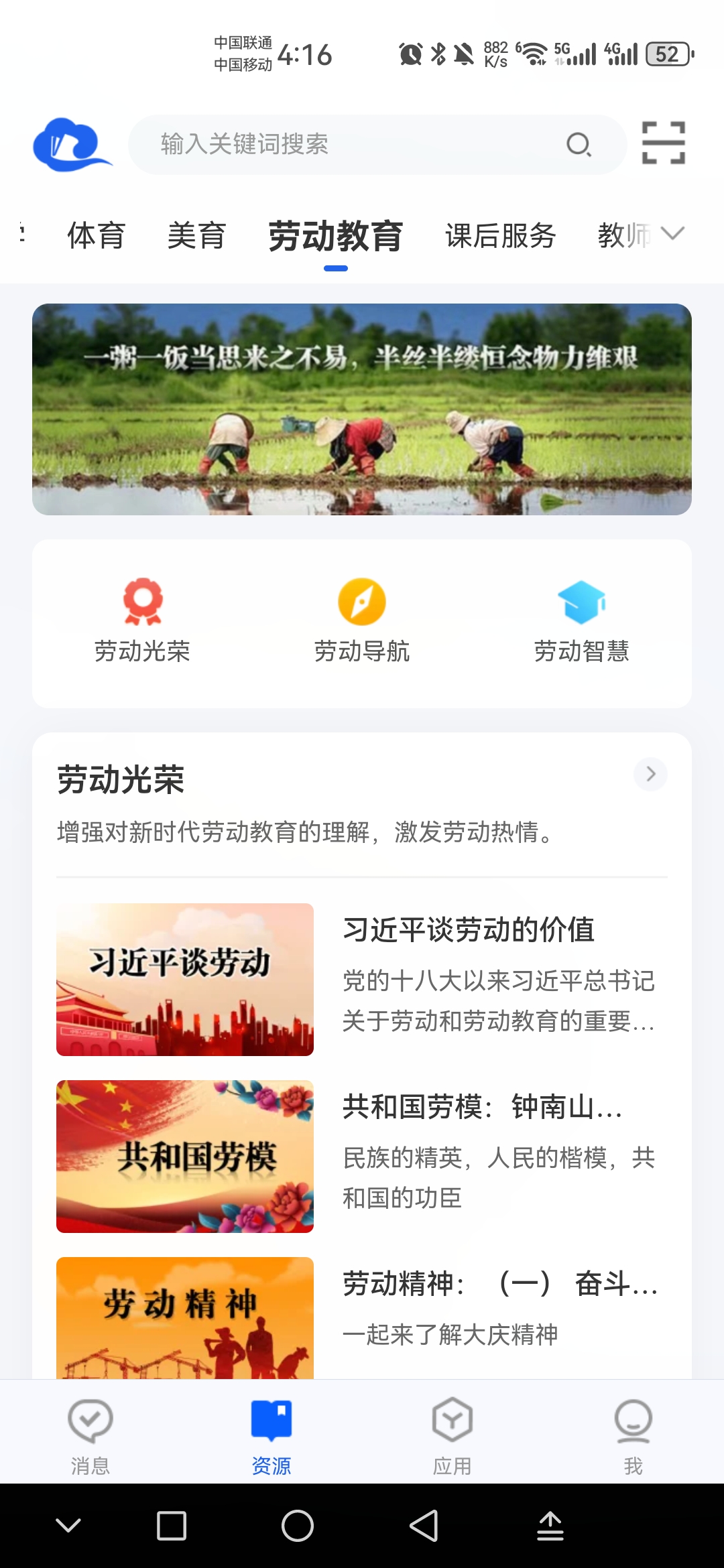Select the 课后服务 tab
Screen dimensions: 724x1568
pos(500,236)
